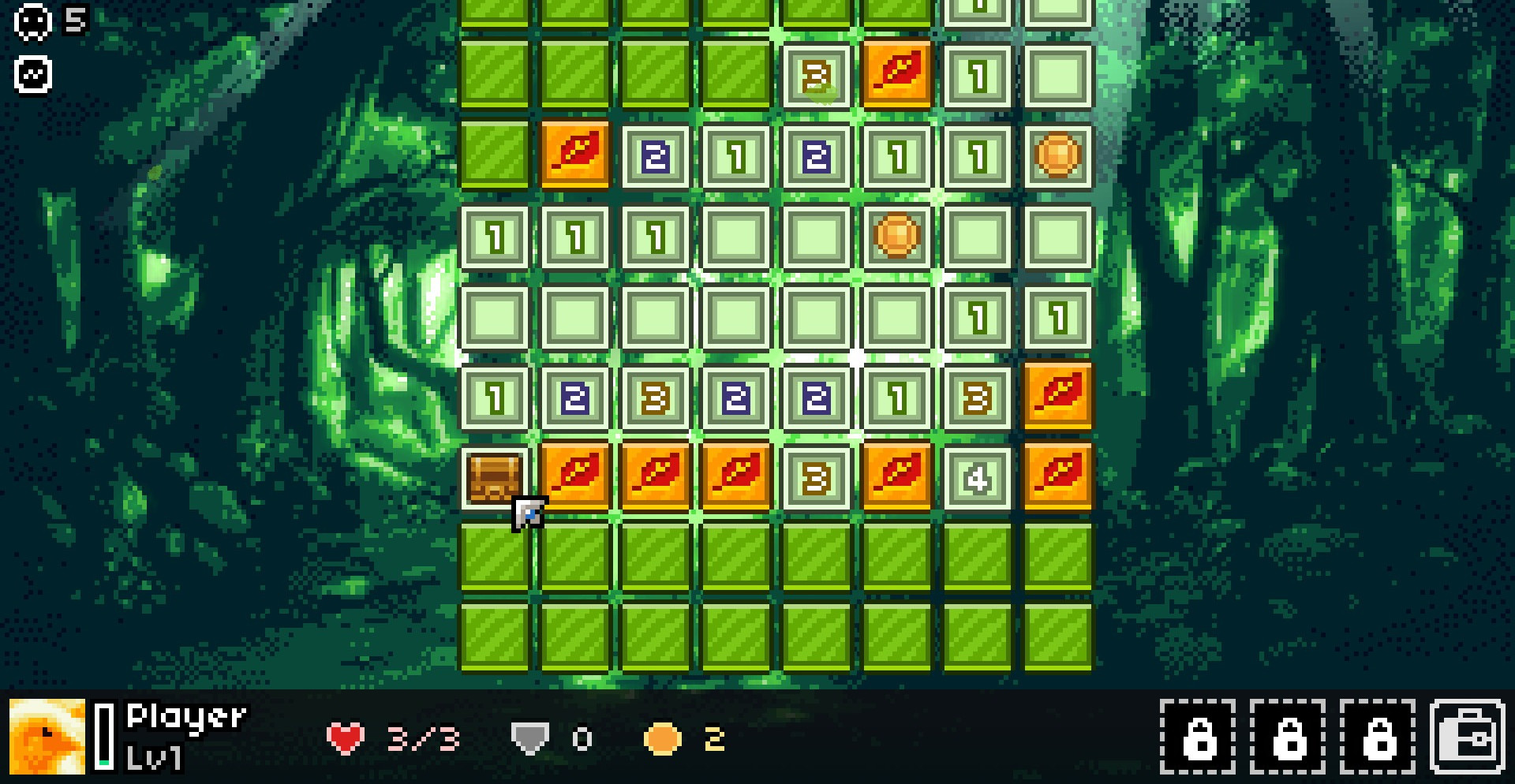Select the revealed tile numbered 4
Viewport: 1515px width, 784px height.
[x=977, y=478]
